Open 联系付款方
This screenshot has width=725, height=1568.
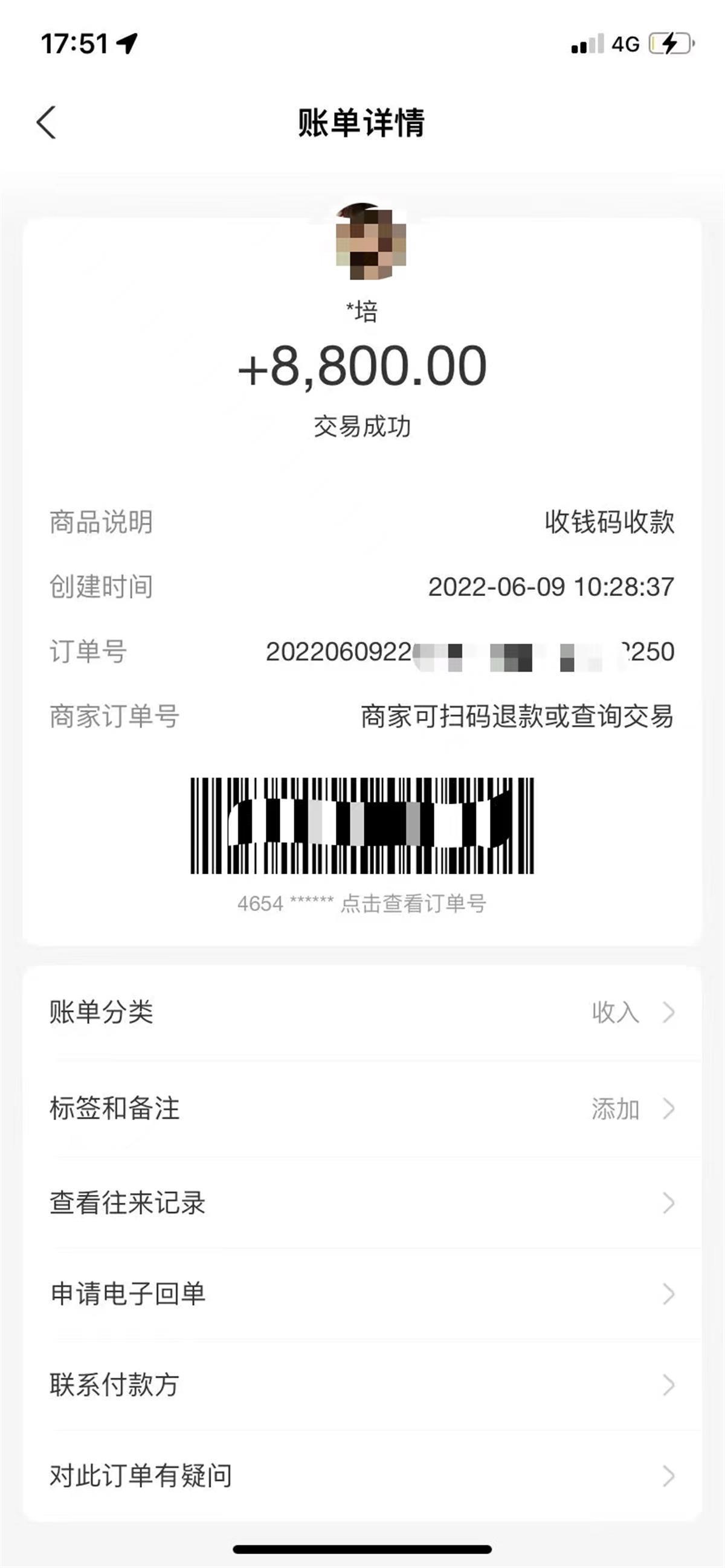tap(362, 1385)
